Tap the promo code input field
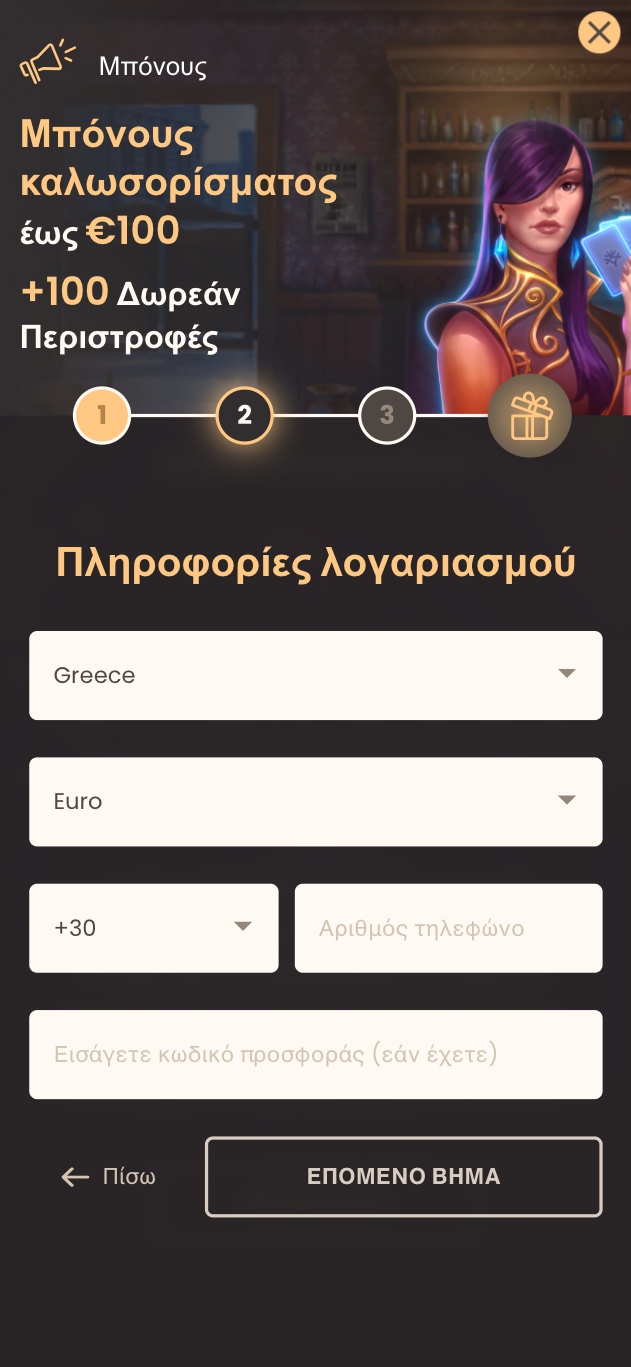 315,1054
